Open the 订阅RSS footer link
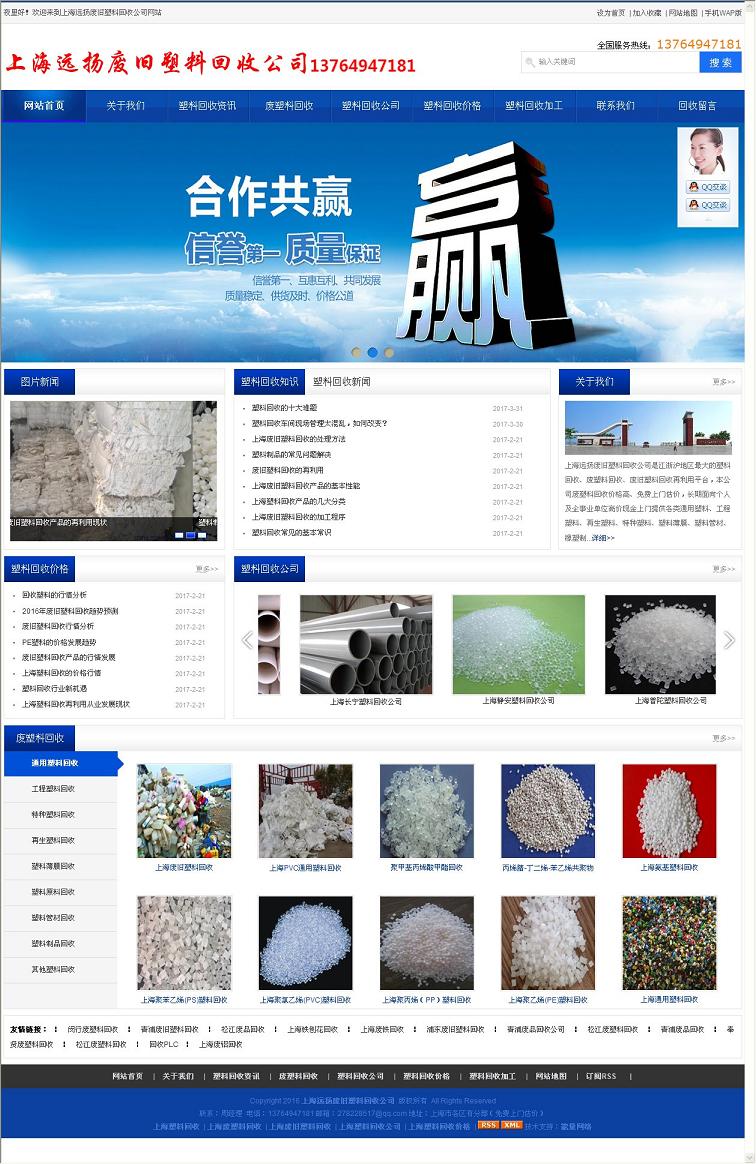Viewport: 756px width, 1164px height. click(x=601, y=1076)
